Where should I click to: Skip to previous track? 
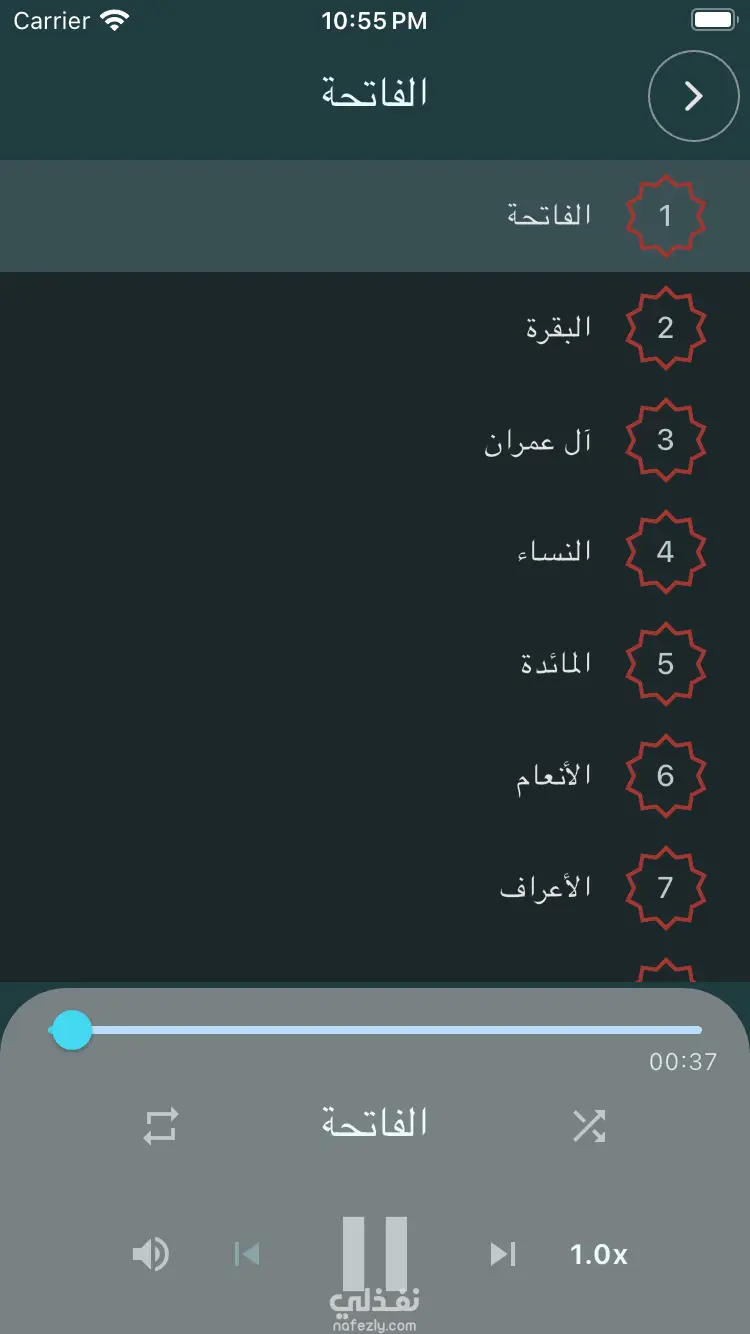[x=247, y=1254]
